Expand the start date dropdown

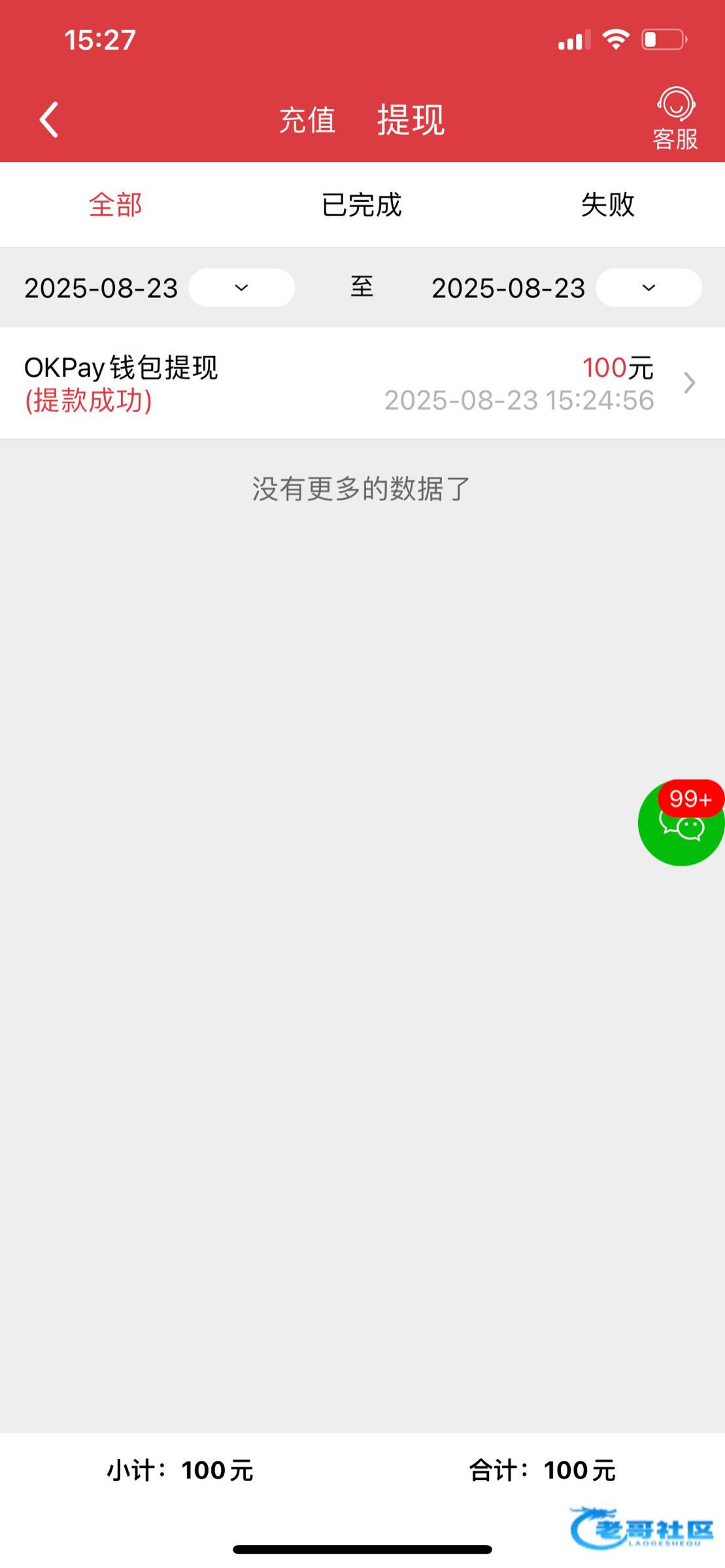point(241,287)
